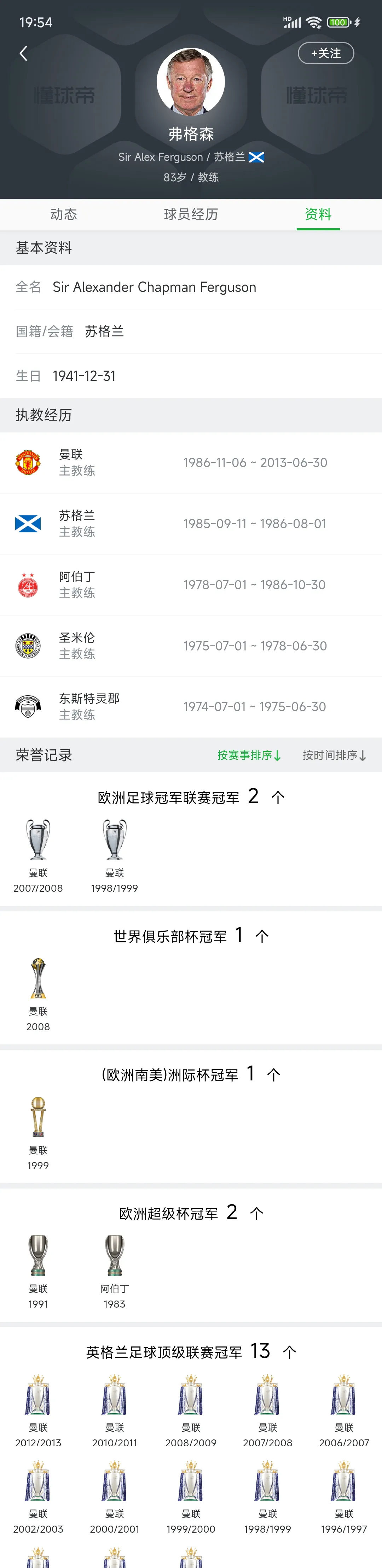Tap Ferguson's profile photo
The image size is (382, 1568).
coord(191,82)
